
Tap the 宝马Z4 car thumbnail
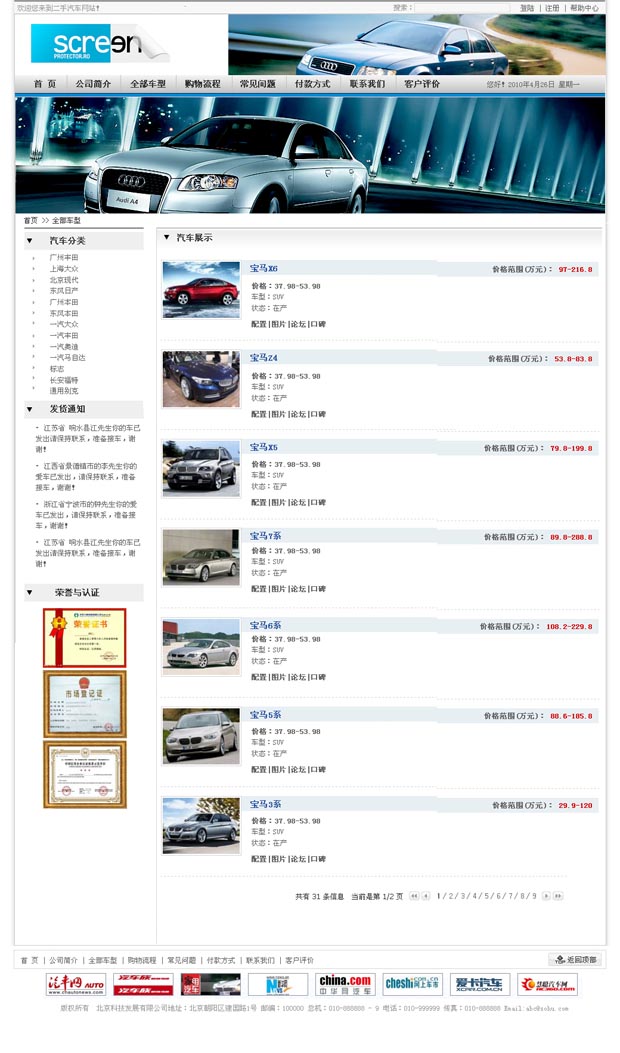click(201, 378)
